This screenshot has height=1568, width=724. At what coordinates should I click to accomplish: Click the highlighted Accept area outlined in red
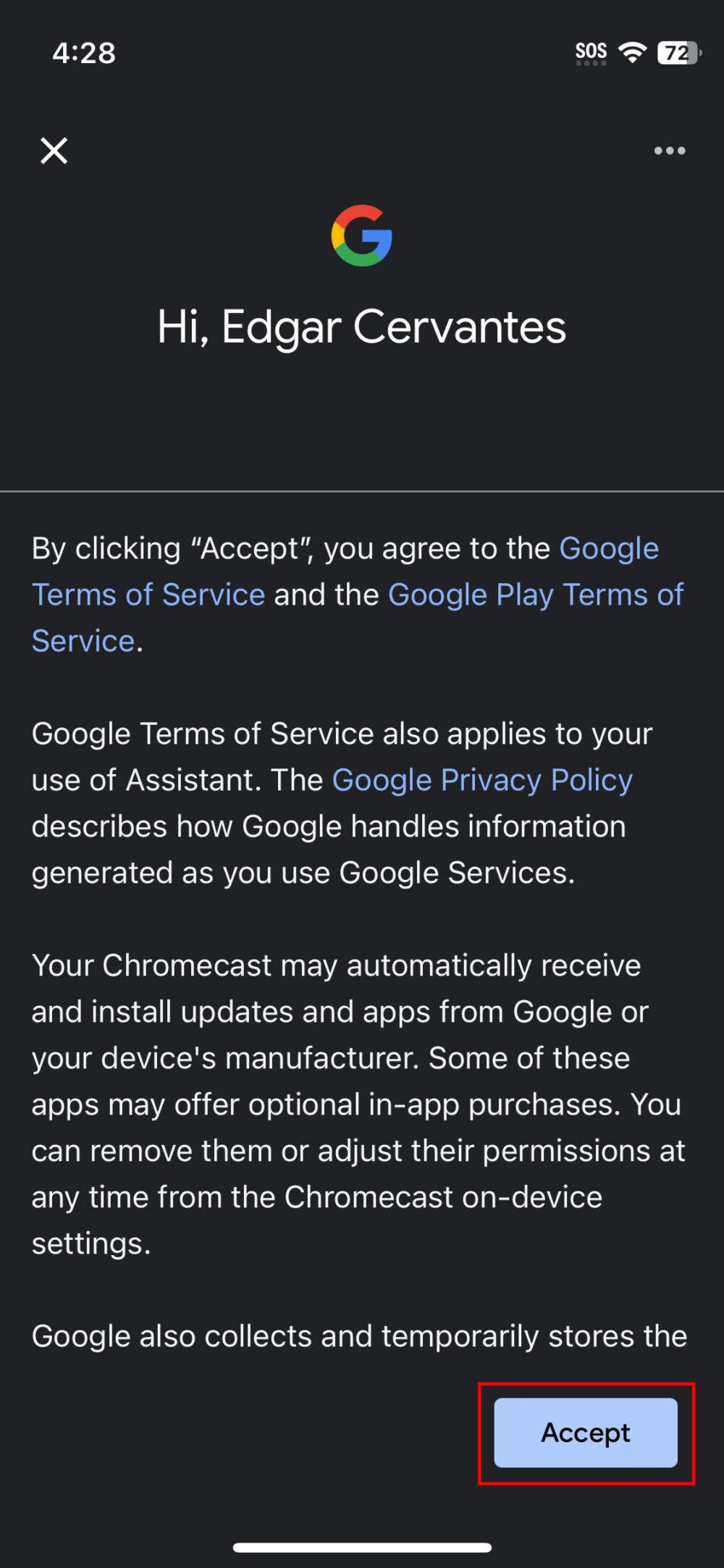(585, 1433)
